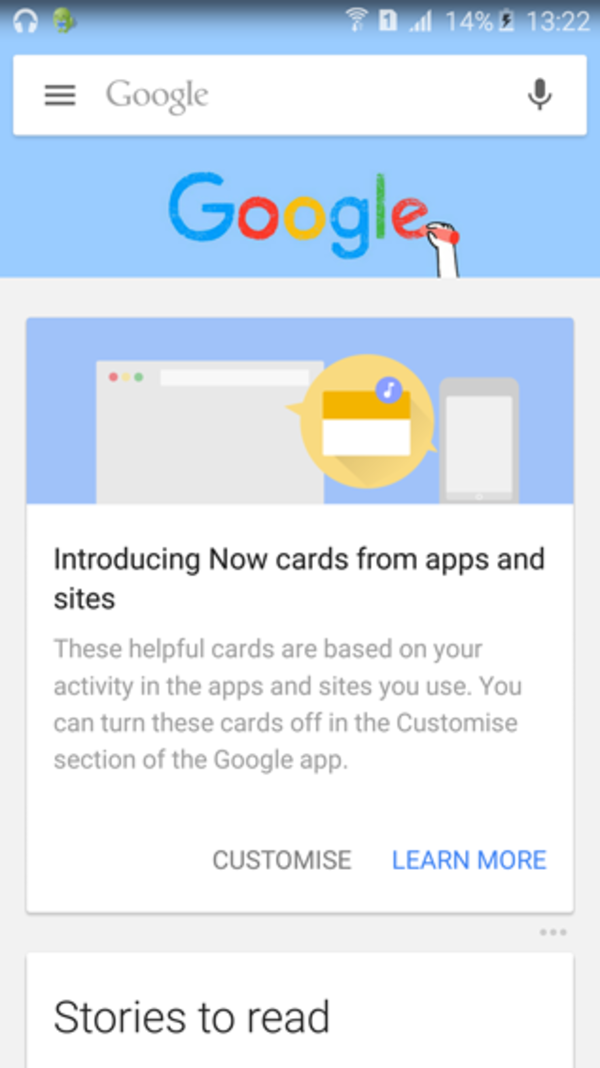Tap LEARN MORE about Now cards
This screenshot has width=600, height=1068.
coord(469,860)
